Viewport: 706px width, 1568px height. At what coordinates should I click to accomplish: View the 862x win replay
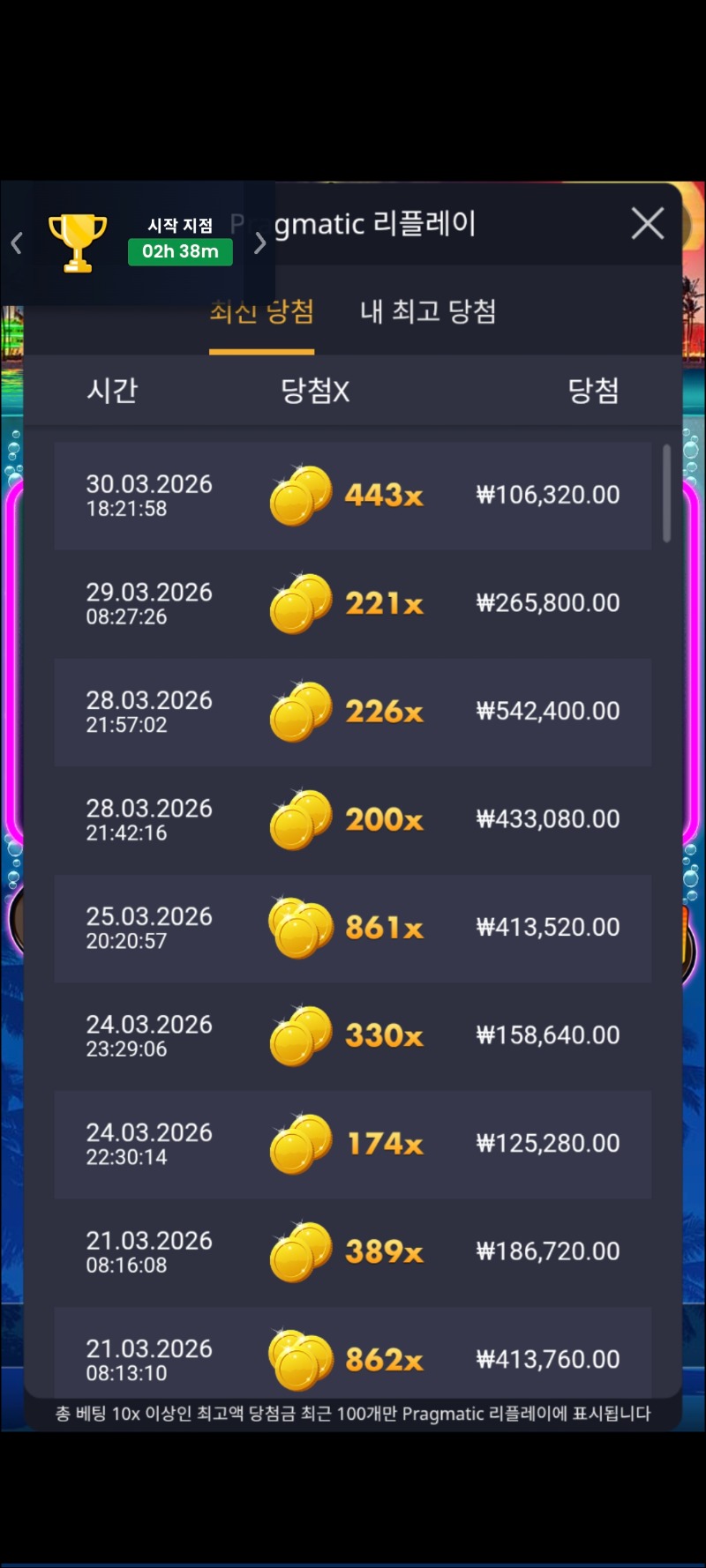click(x=353, y=1356)
